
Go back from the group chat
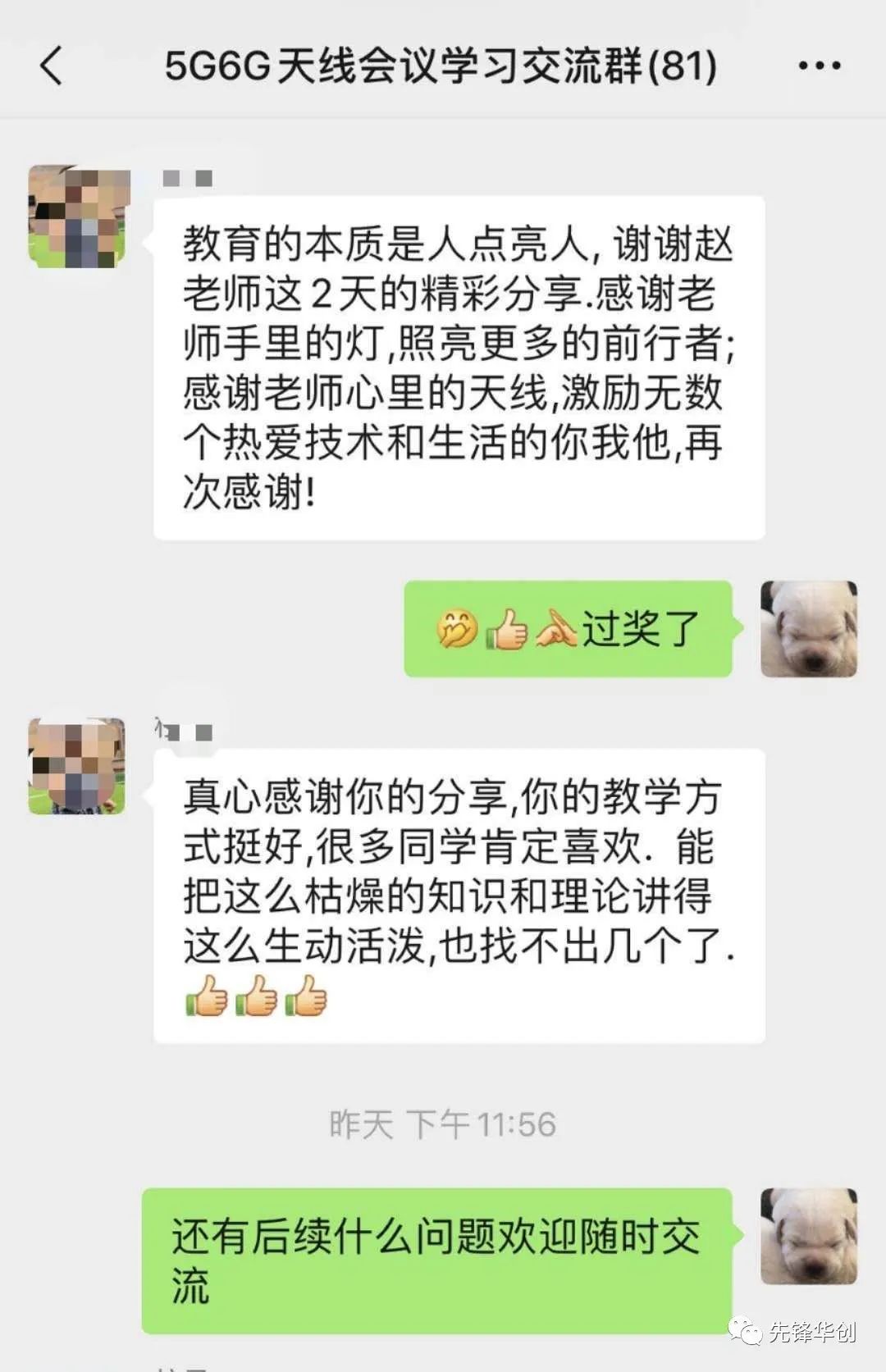click(51, 66)
